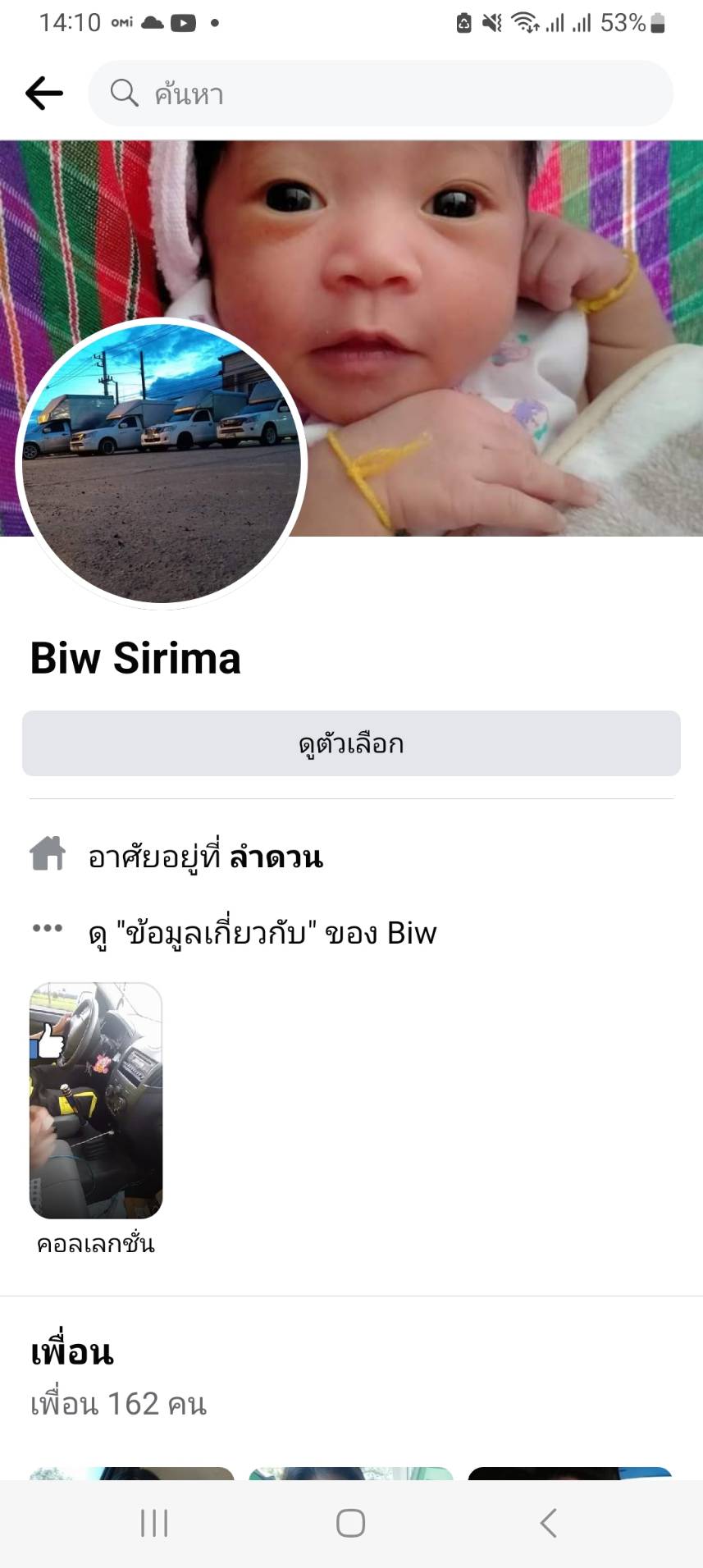View Biw Sirima's profile picture
This screenshot has height=1568, width=703.
click(x=161, y=464)
